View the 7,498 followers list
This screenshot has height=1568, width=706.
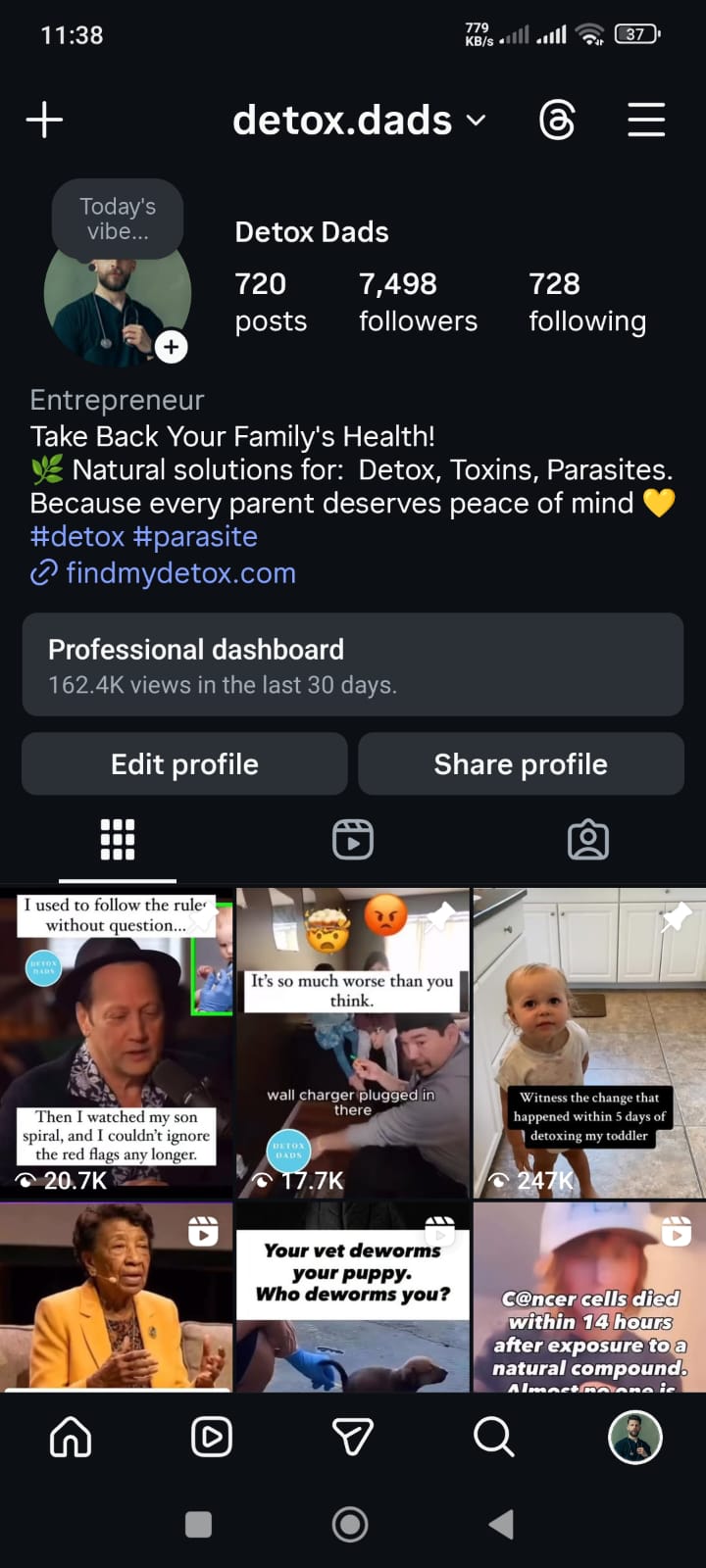click(418, 302)
